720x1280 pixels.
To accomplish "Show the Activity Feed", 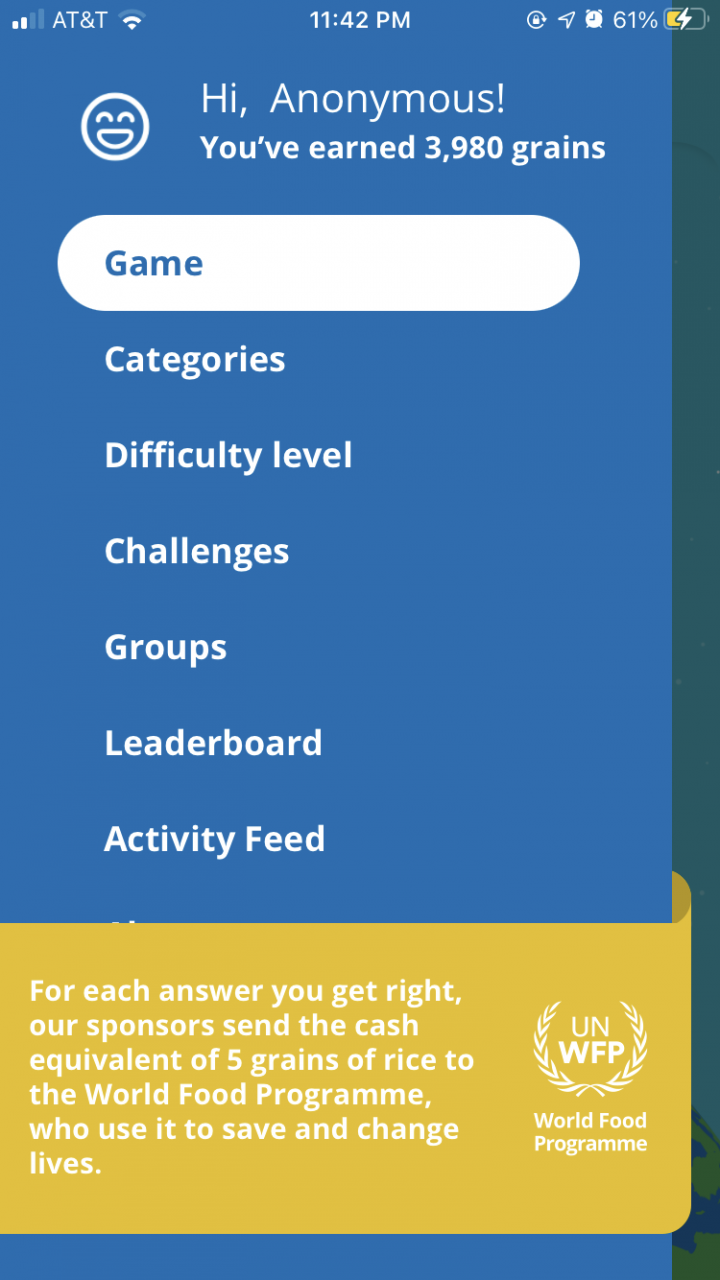I will coord(215,839).
